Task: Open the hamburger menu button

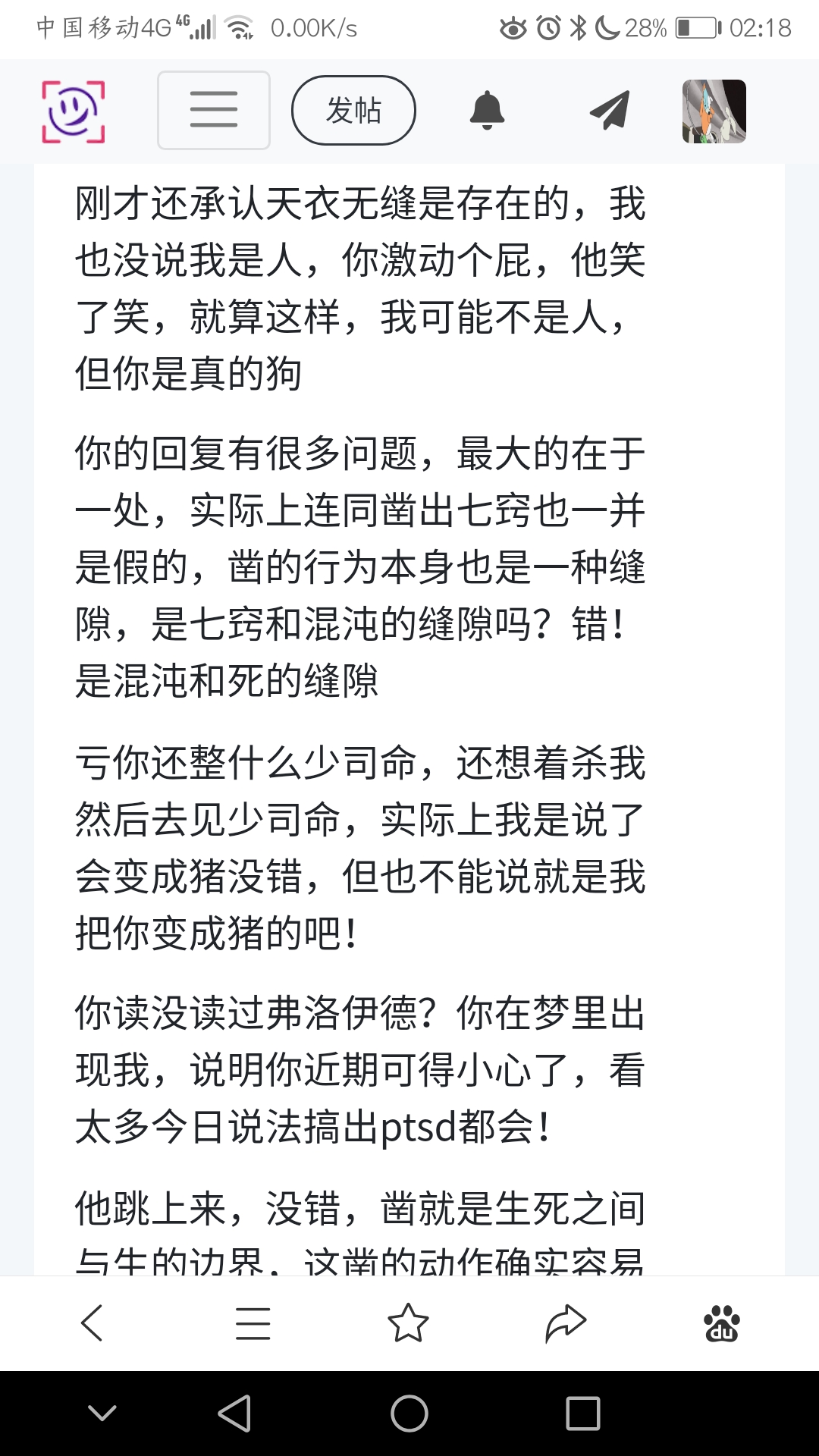Action: click(213, 110)
